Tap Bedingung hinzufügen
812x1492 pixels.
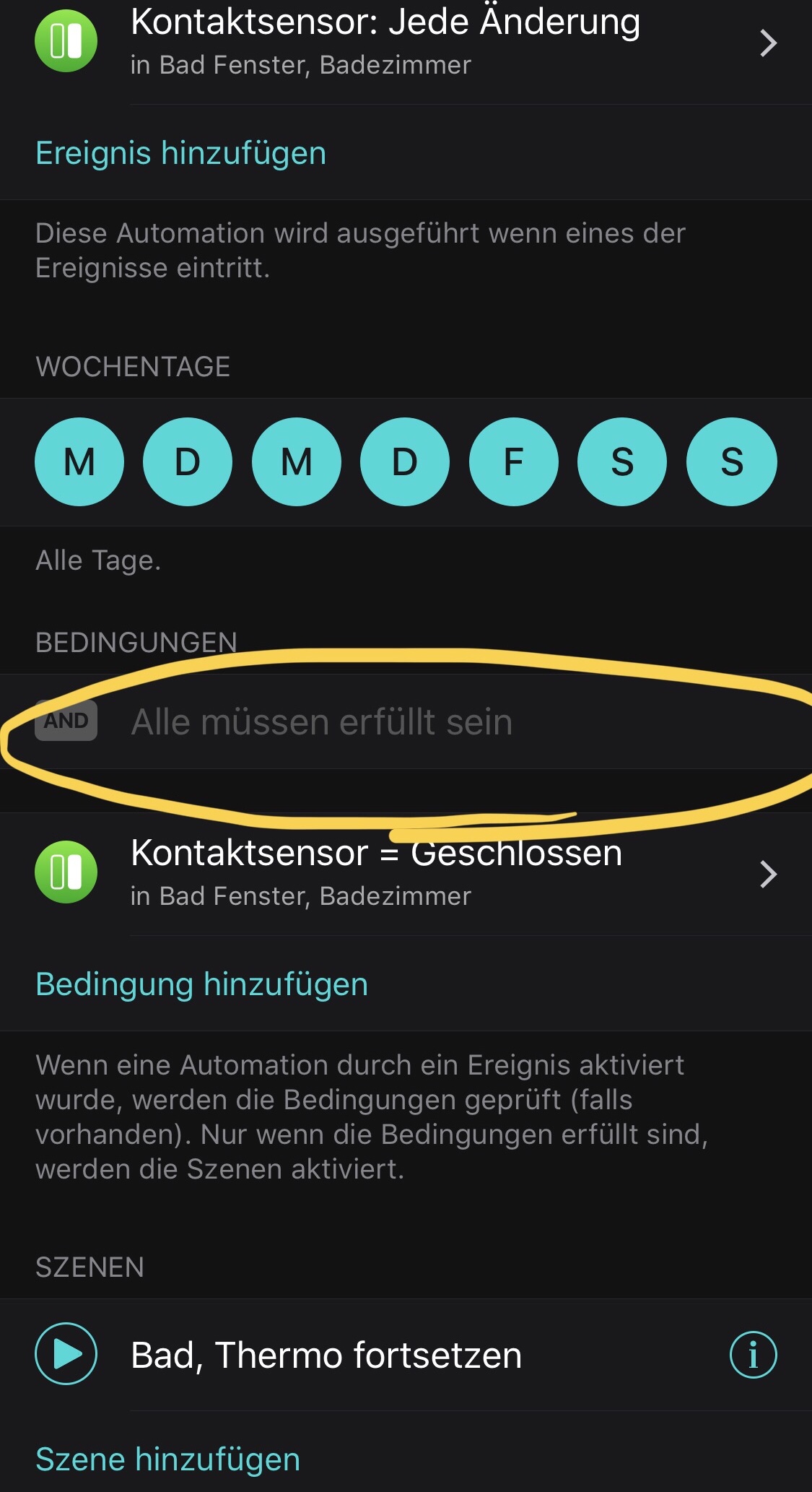pos(202,984)
